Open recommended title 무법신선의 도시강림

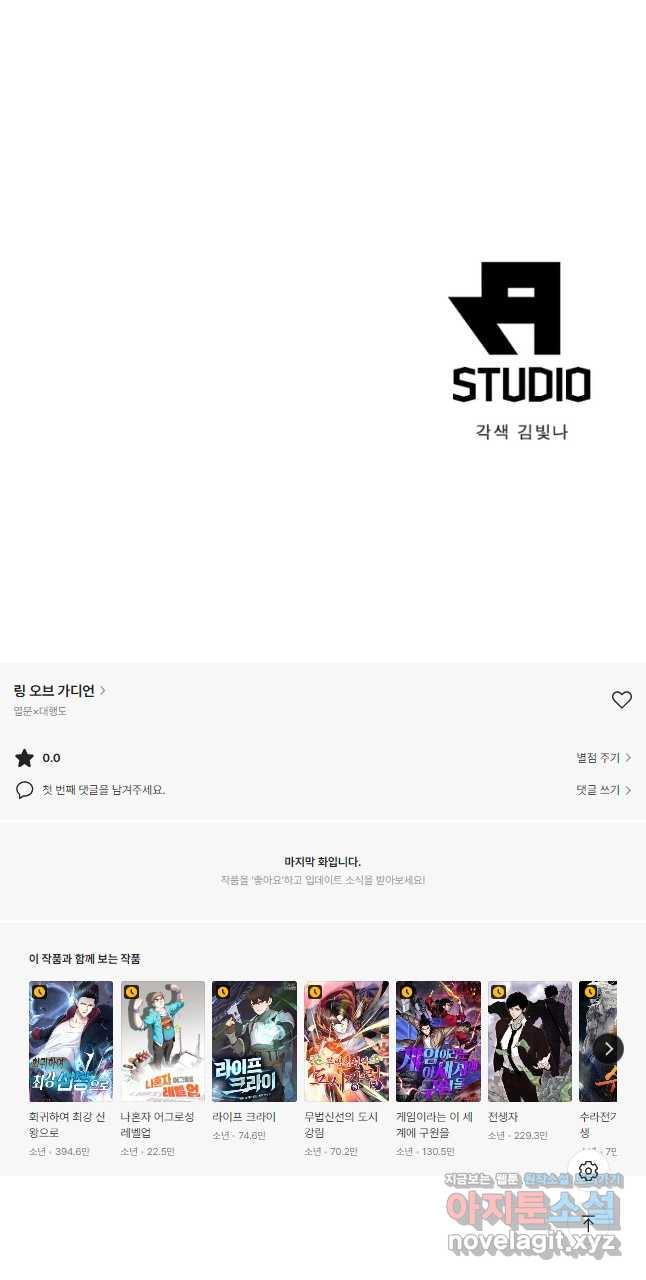[x=346, y=1041]
